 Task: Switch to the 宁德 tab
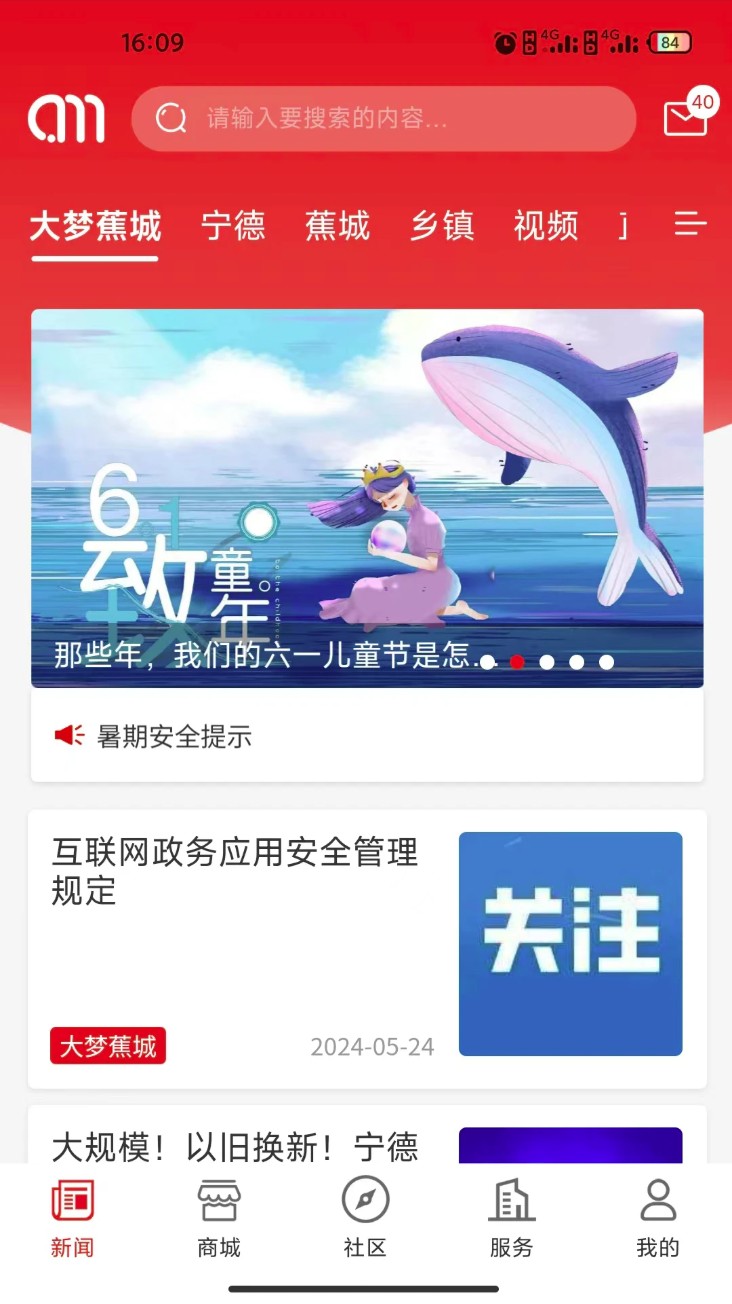pos(233,226)
